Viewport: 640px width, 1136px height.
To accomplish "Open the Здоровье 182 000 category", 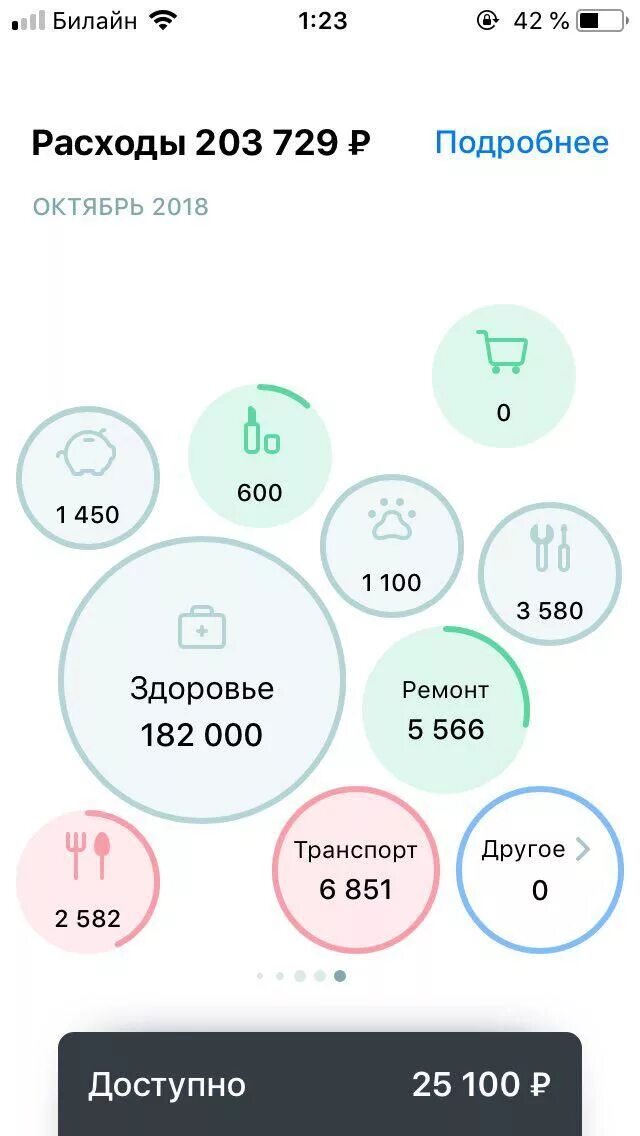I will coord(201,680).
